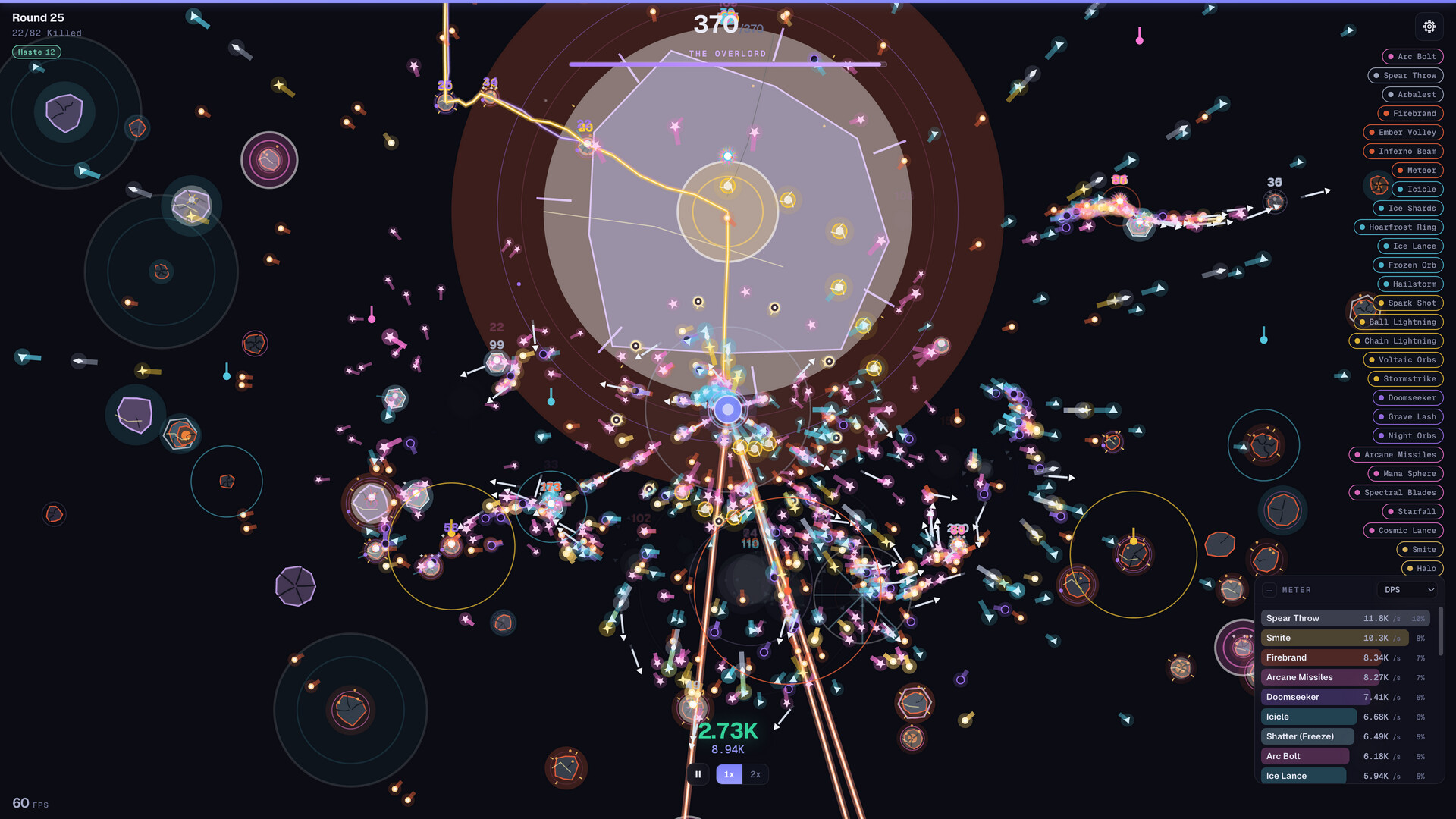
Task: Select the Spear Throw chip
Action: pos(1405,75)
